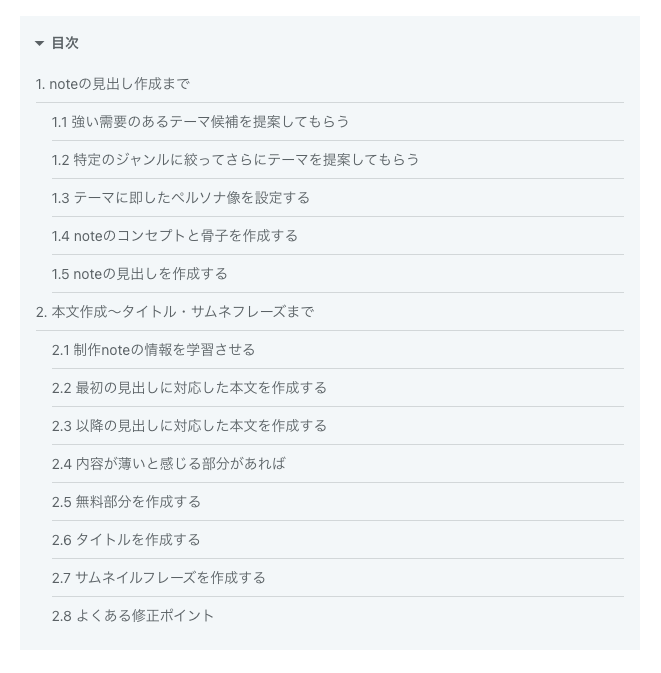
Task: Open 1.3 テーマに即したペルソナ像を設定する
Action: point(180,198)
